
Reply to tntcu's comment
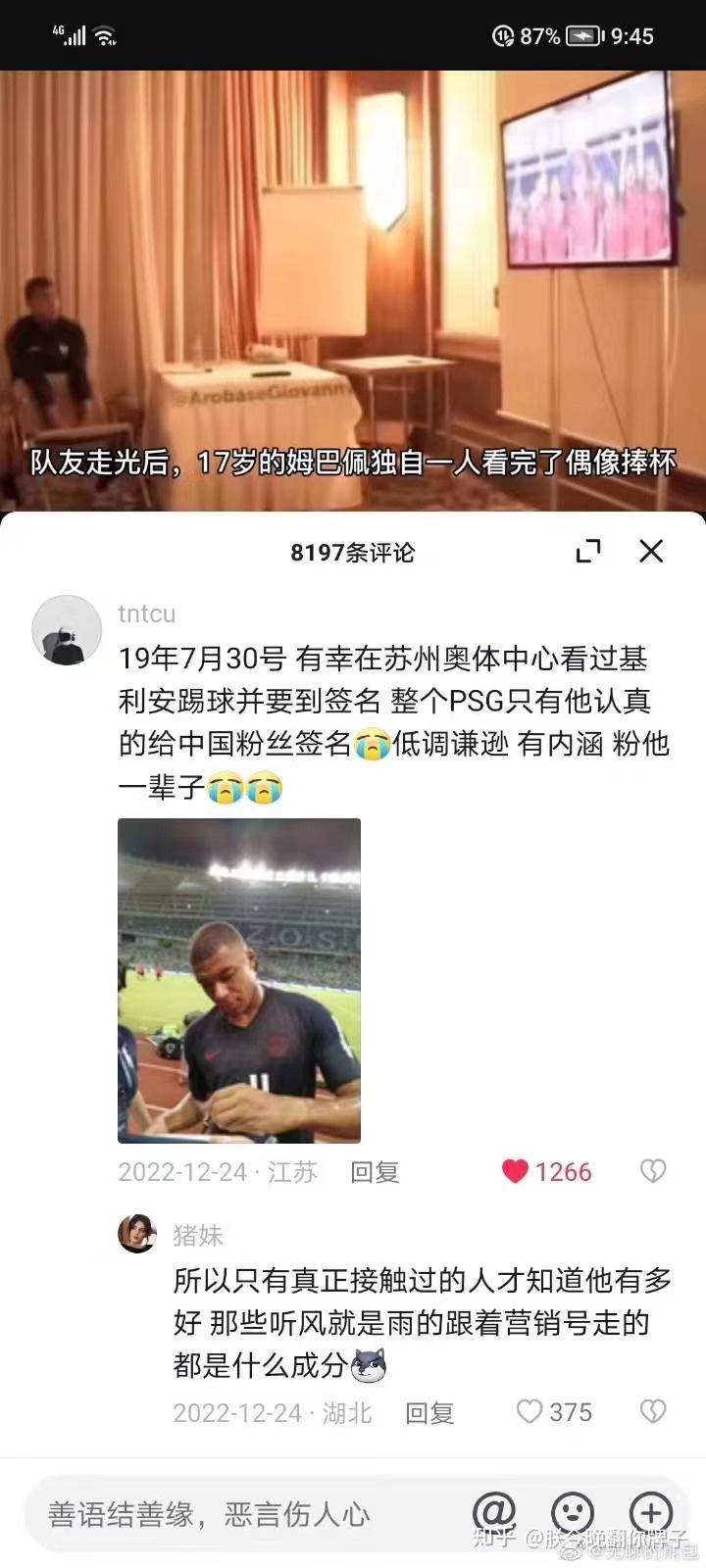[375, 1172]
